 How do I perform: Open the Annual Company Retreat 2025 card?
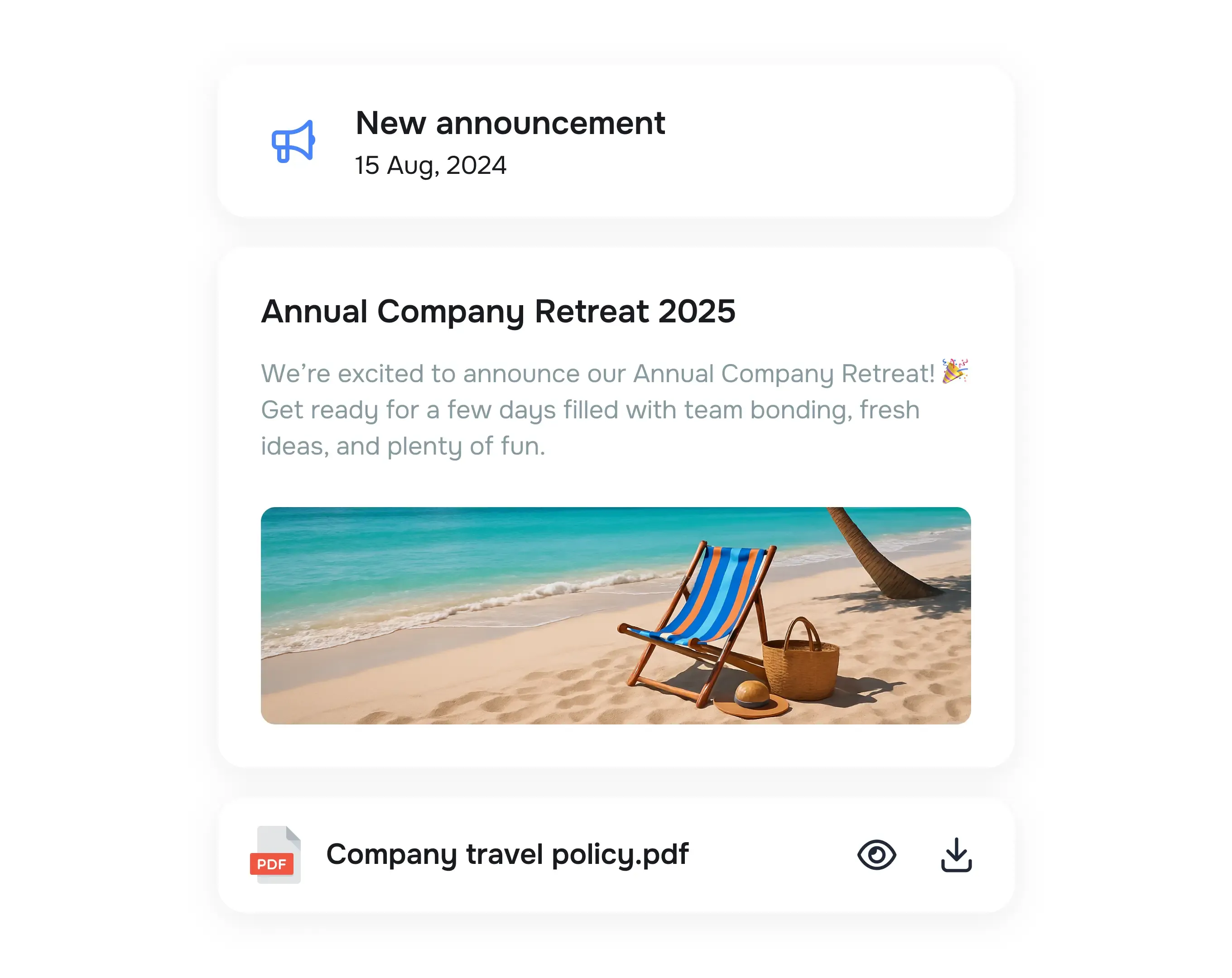498,312
